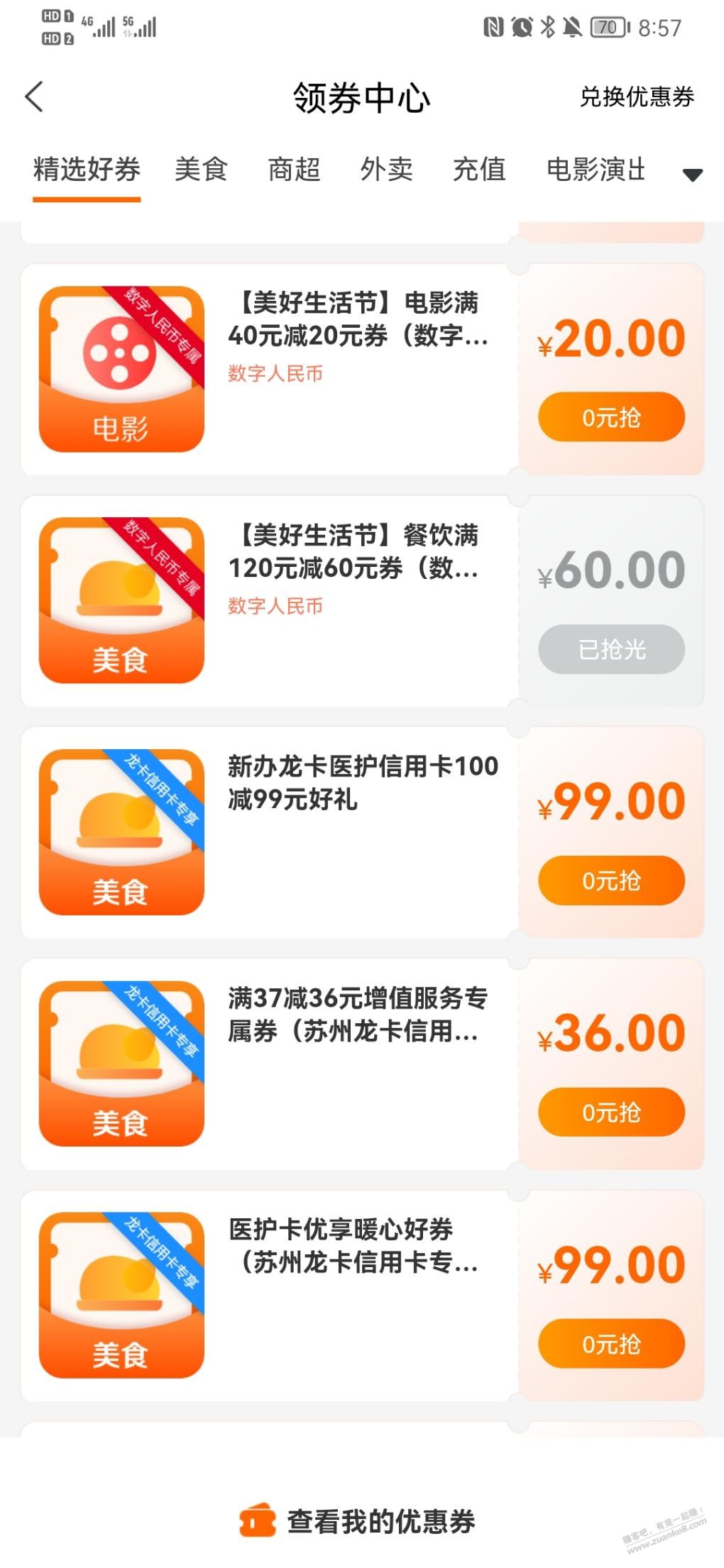
Task: Open the 充值 tab
Action: [479, 170]
